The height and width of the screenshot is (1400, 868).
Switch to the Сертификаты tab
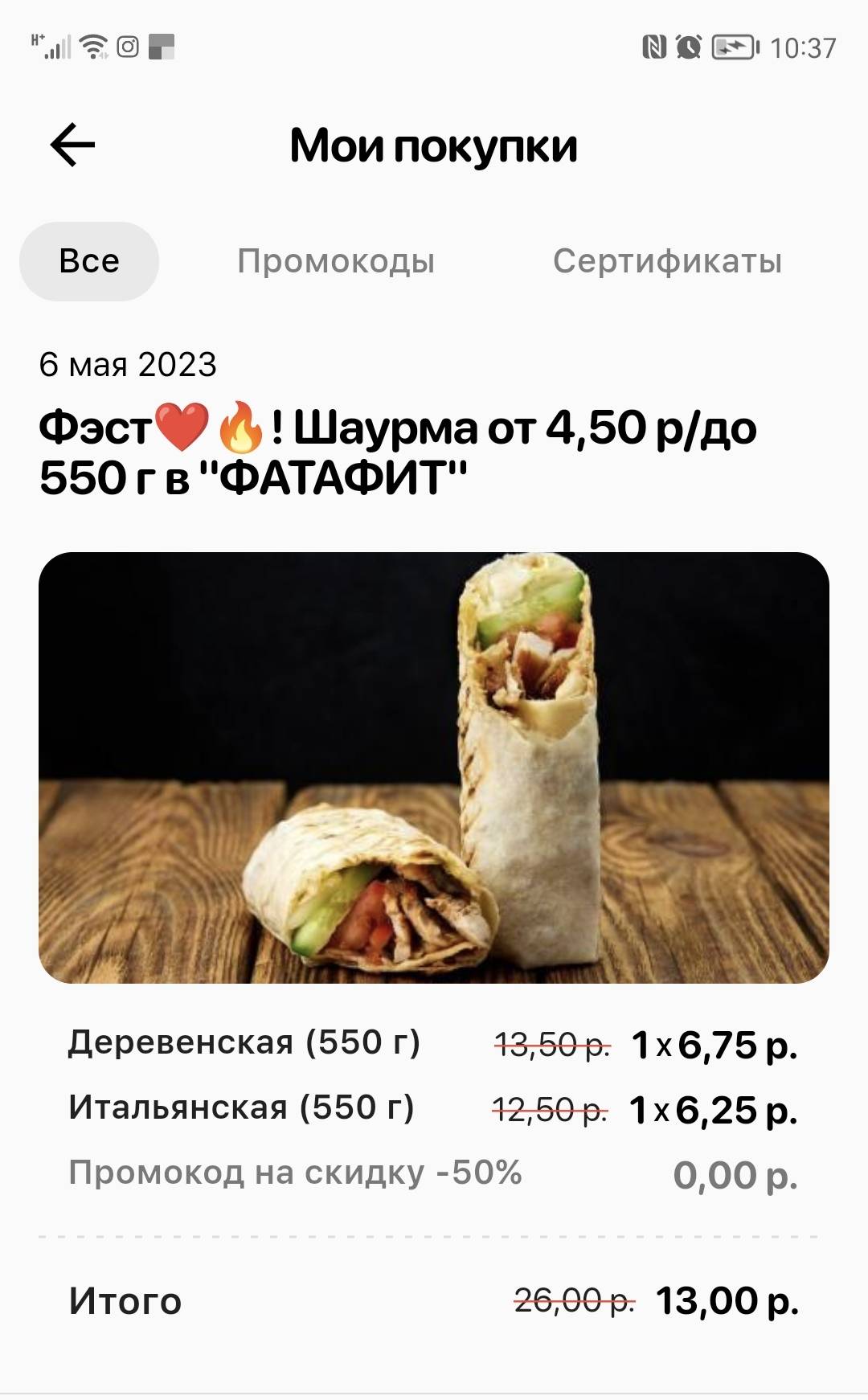667,261
